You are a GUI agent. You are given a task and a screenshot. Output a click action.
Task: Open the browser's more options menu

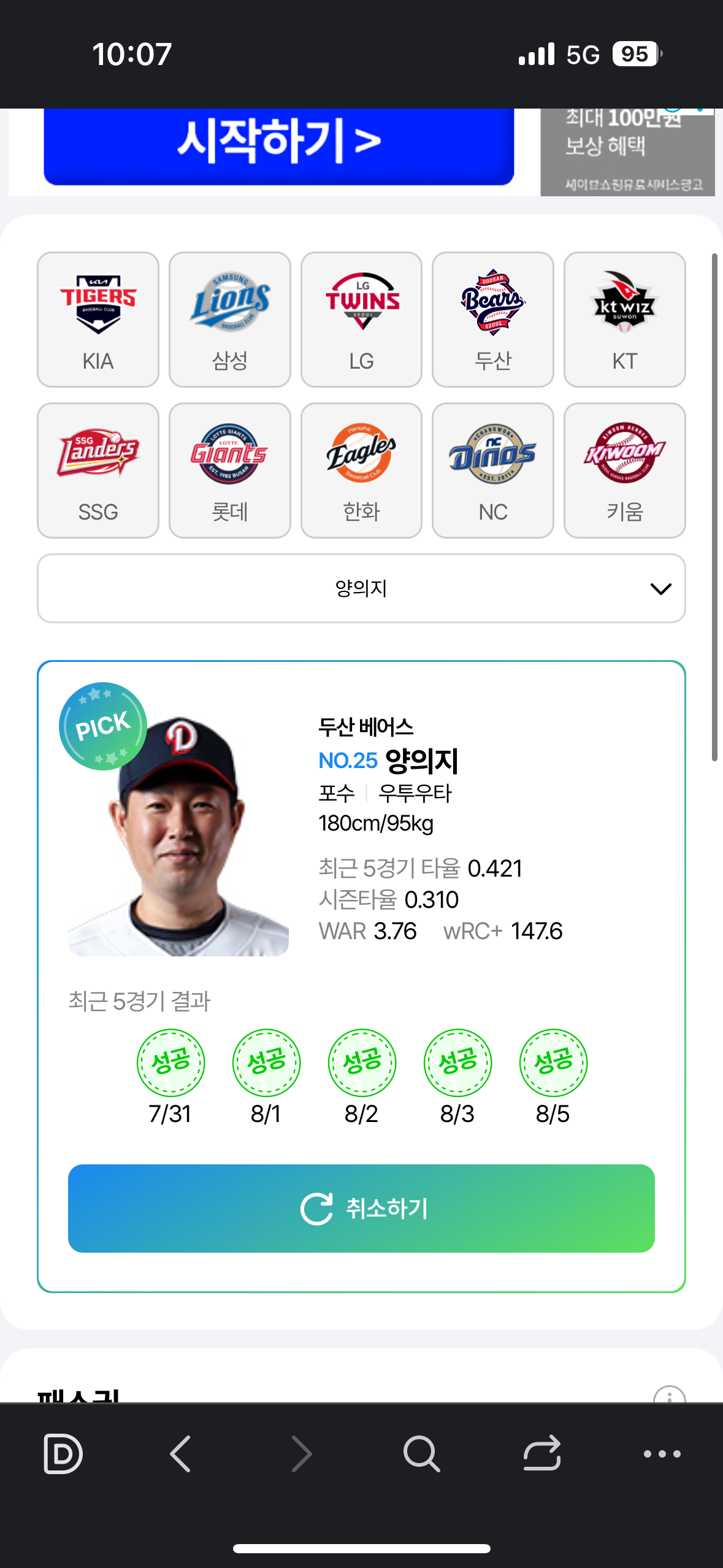point(662,1453)
